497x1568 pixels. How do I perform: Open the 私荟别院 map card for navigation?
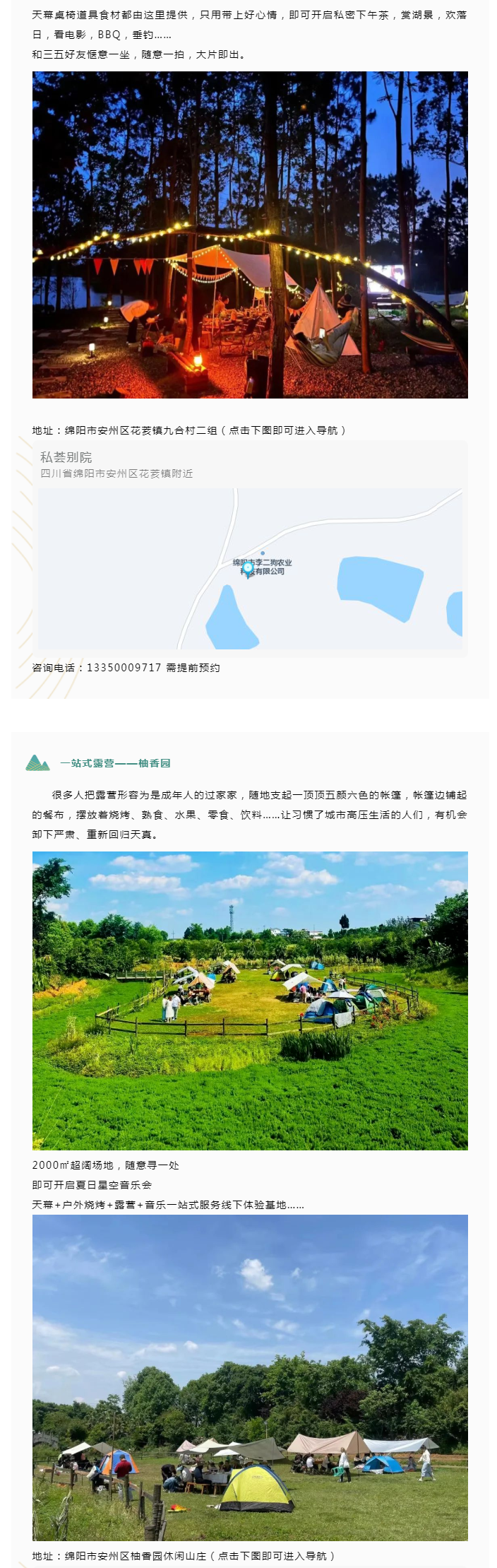pos(250,549)
